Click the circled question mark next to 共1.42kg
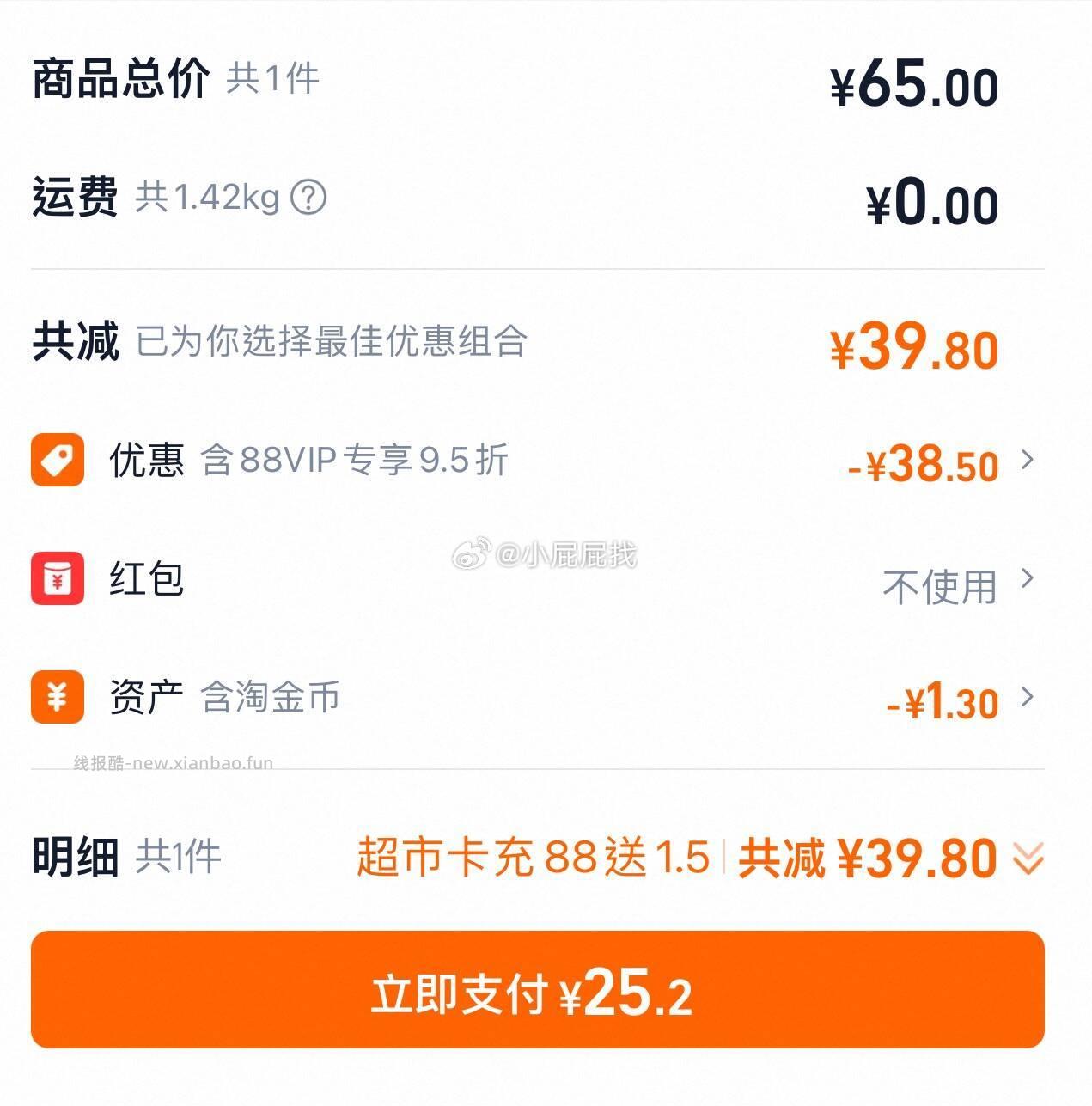Image resolution: width=1092 pixels, height=1106 pixels. pos(307,199)
